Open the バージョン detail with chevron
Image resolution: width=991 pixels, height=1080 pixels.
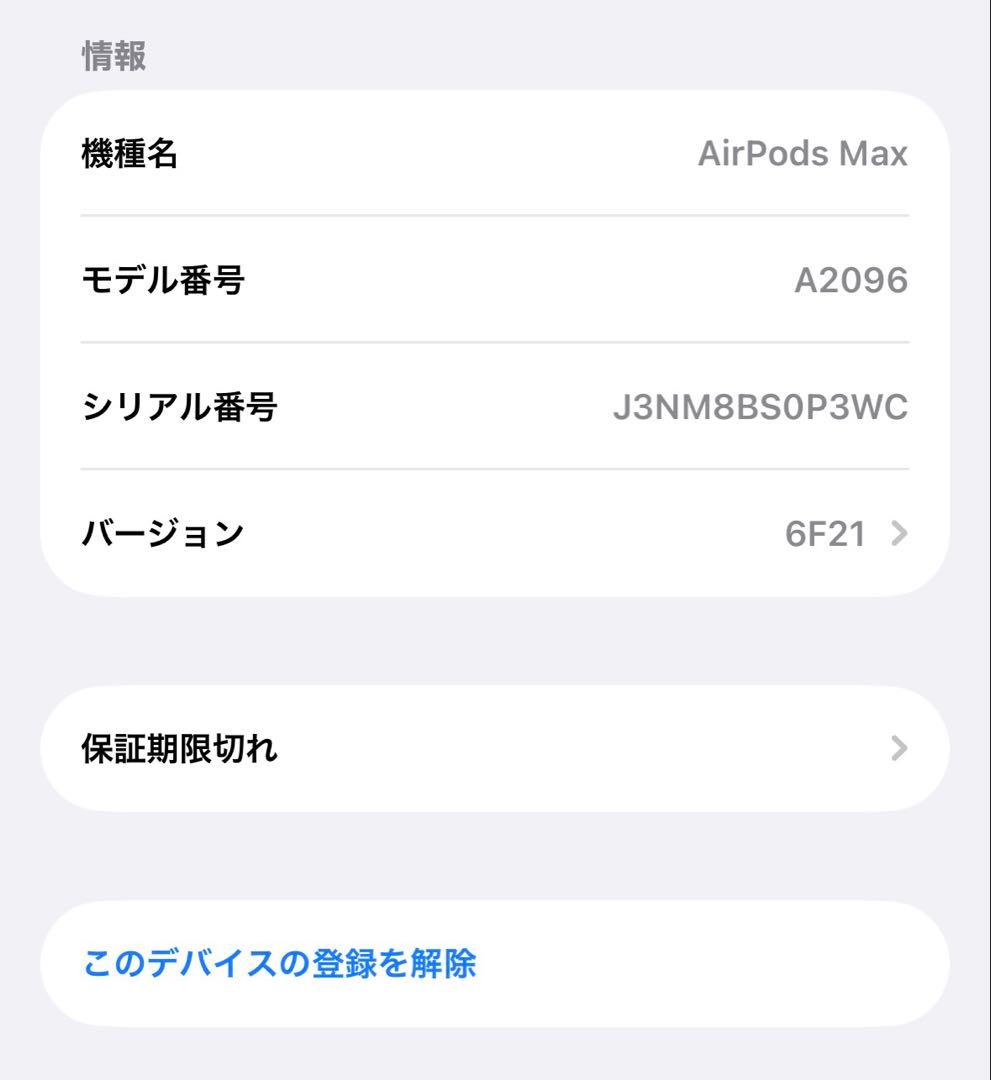click(x=495, y=533)
